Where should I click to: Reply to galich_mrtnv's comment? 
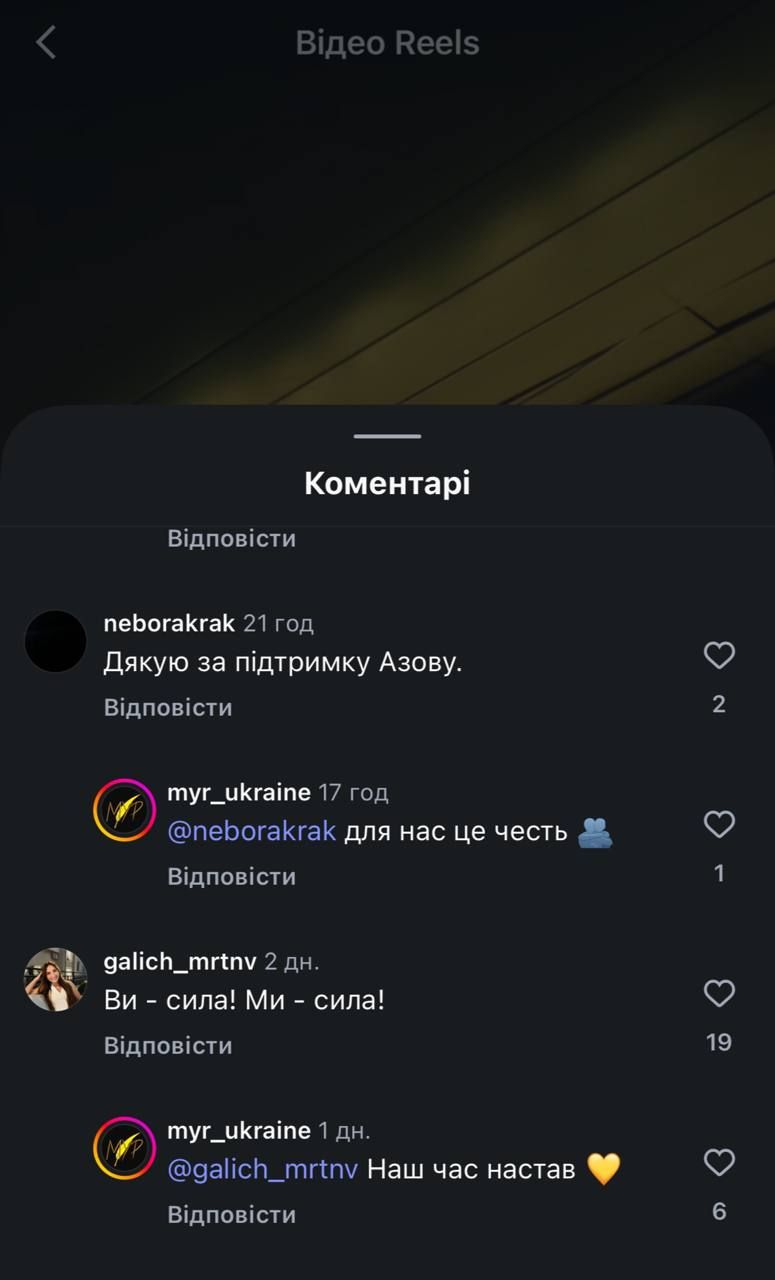tap(167, 1046)
